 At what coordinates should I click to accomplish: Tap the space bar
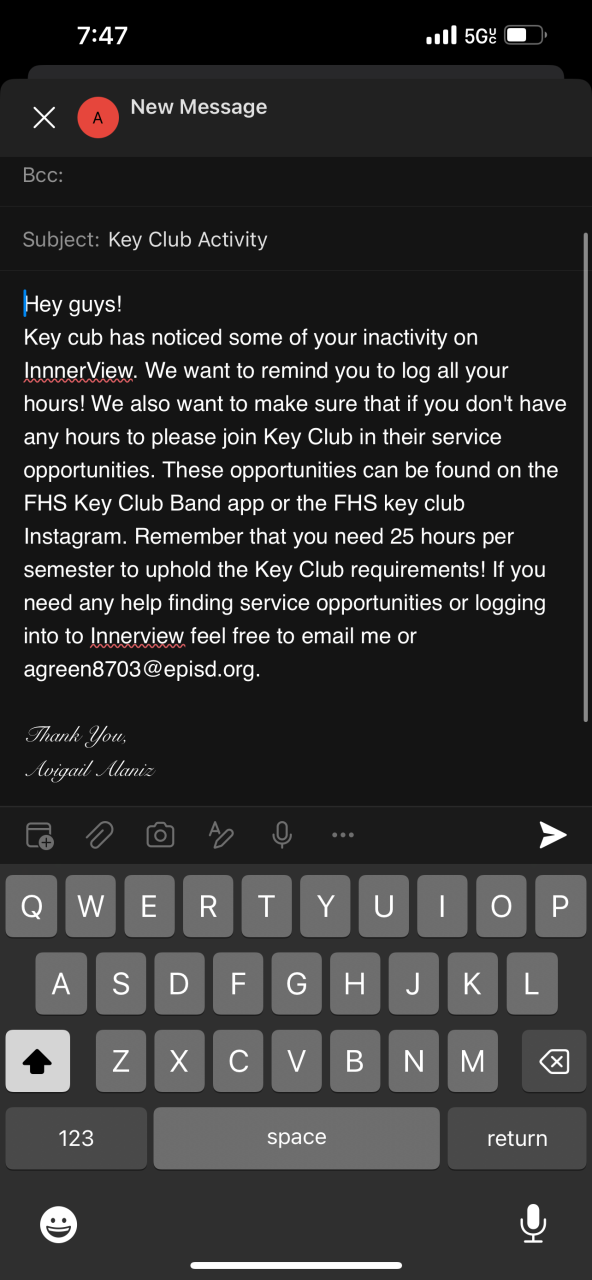(x=296, y=1138)
